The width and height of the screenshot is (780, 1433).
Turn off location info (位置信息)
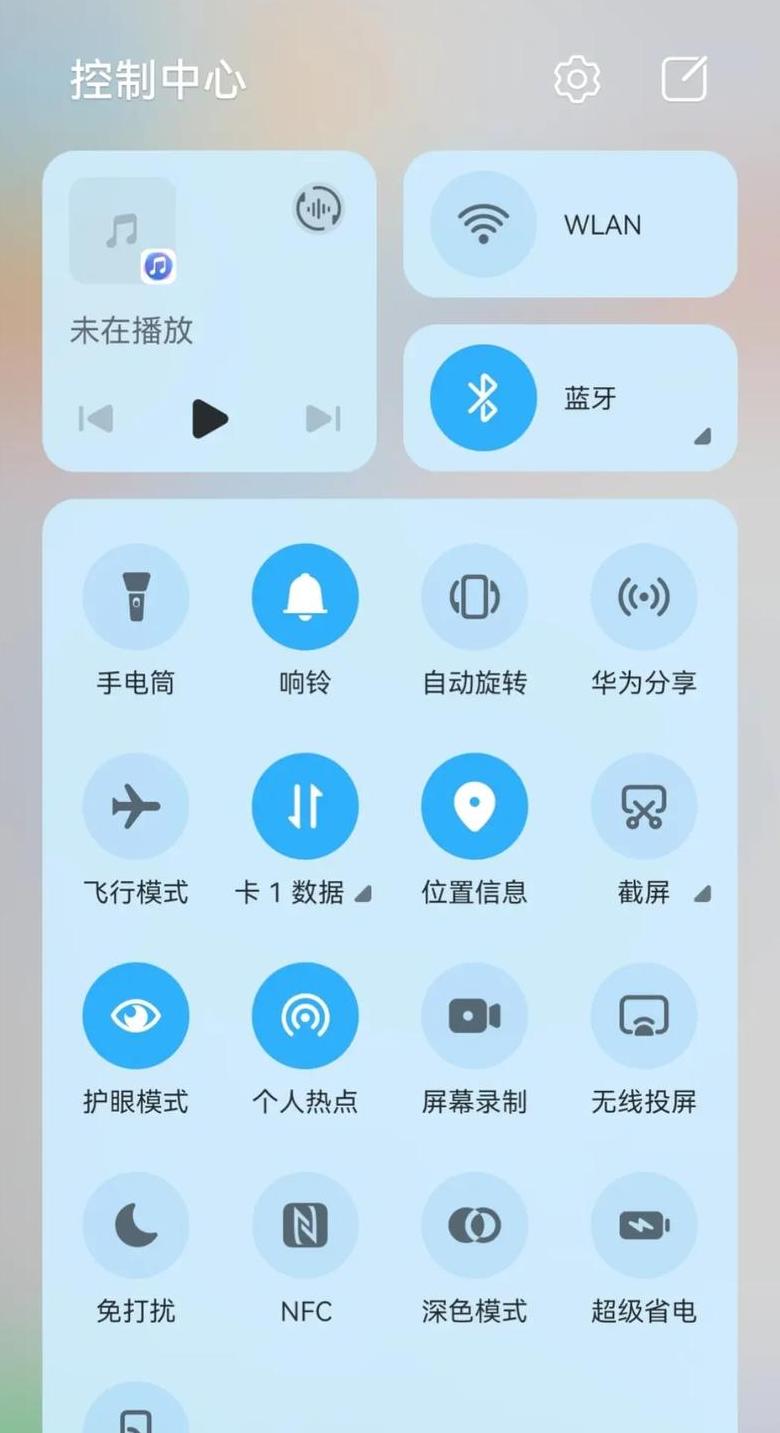(x=474, y=806)
